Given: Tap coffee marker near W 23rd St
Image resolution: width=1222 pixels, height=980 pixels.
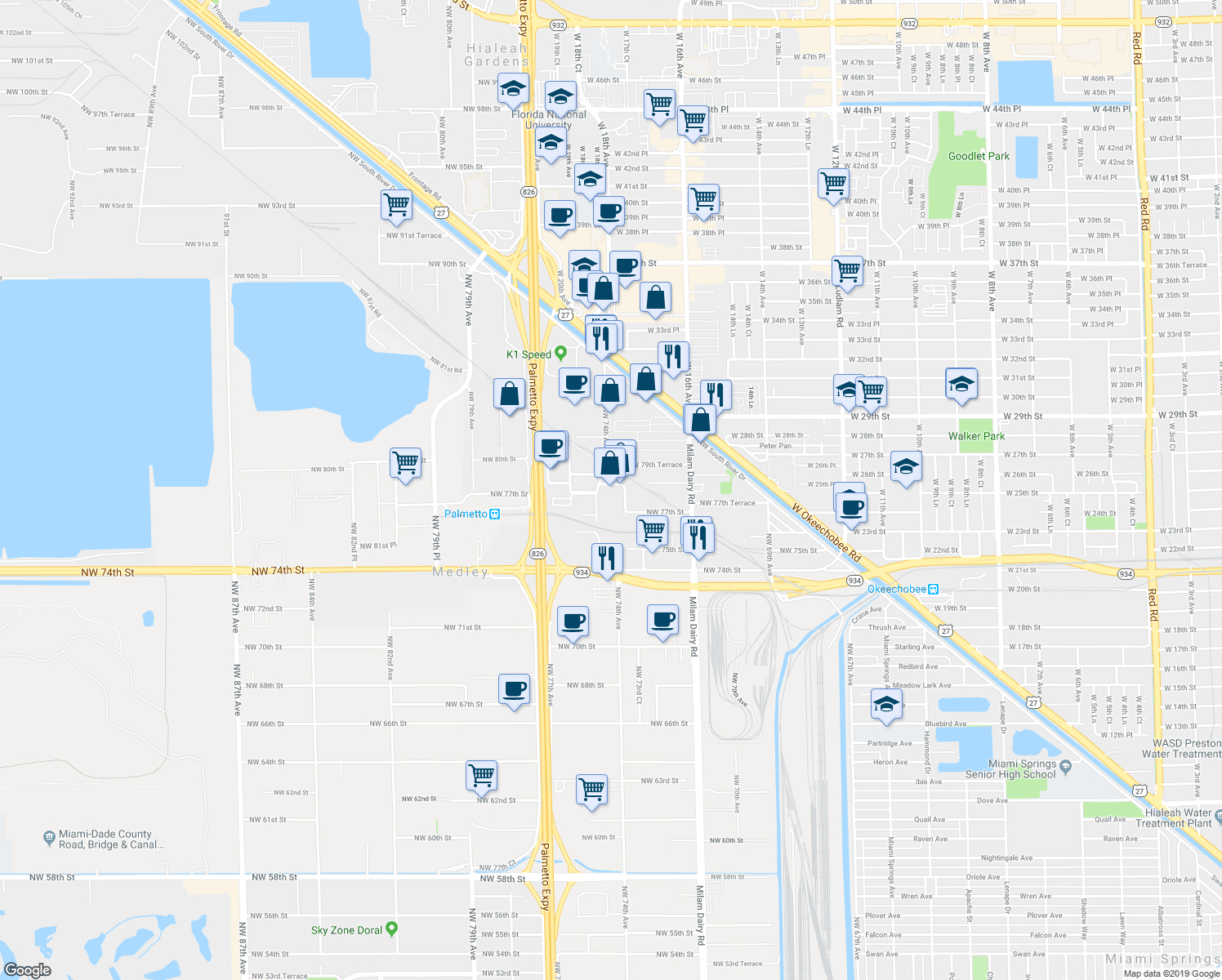Looking at the screenshot, I should point(851,507).
